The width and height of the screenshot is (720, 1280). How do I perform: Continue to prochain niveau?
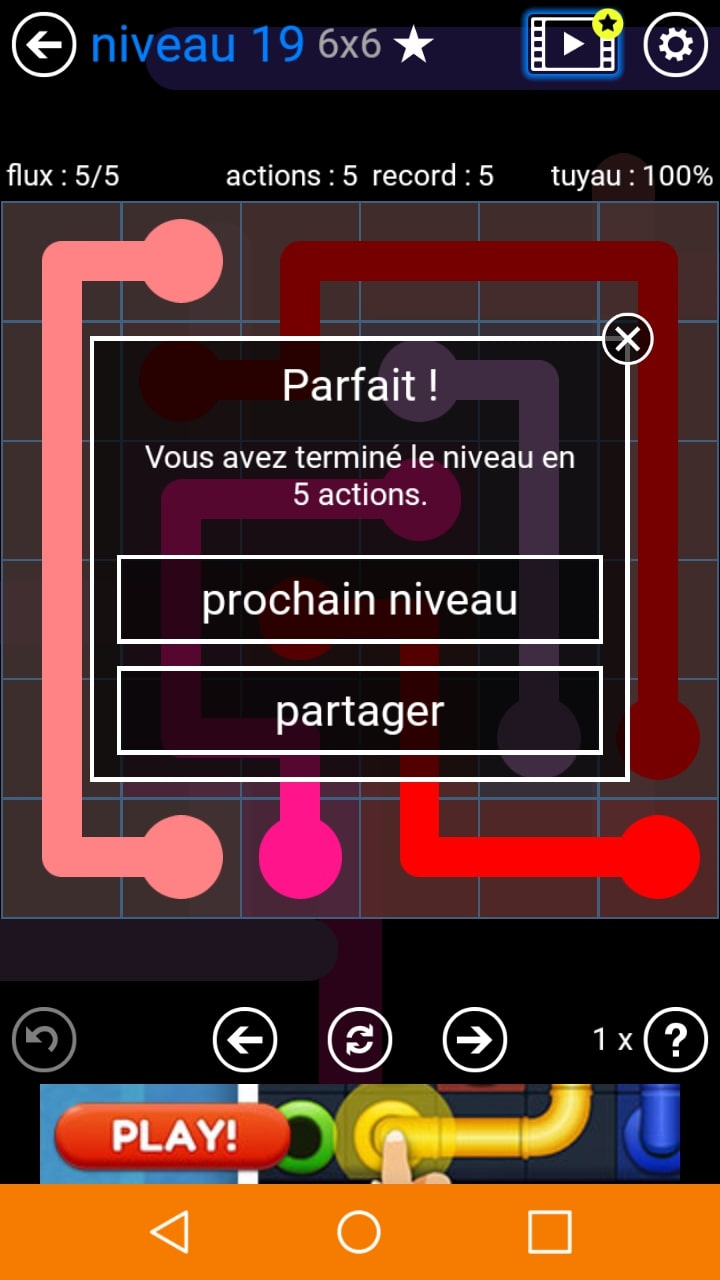(360, 599)
